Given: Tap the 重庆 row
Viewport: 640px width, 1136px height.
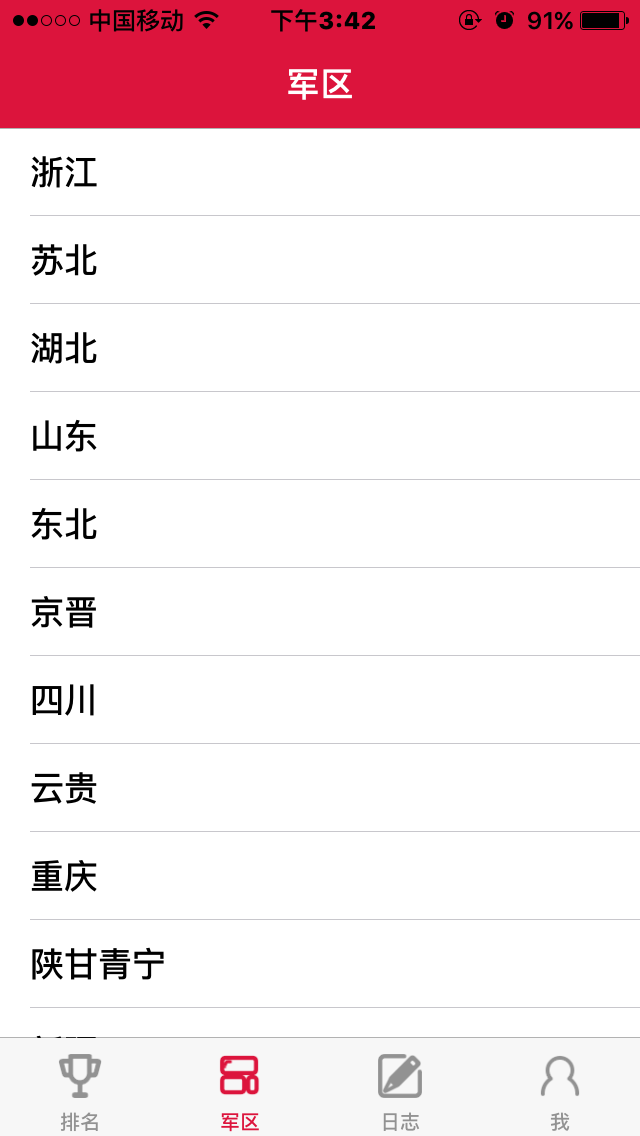Looking at the screenshot, I should coord(320,877).
